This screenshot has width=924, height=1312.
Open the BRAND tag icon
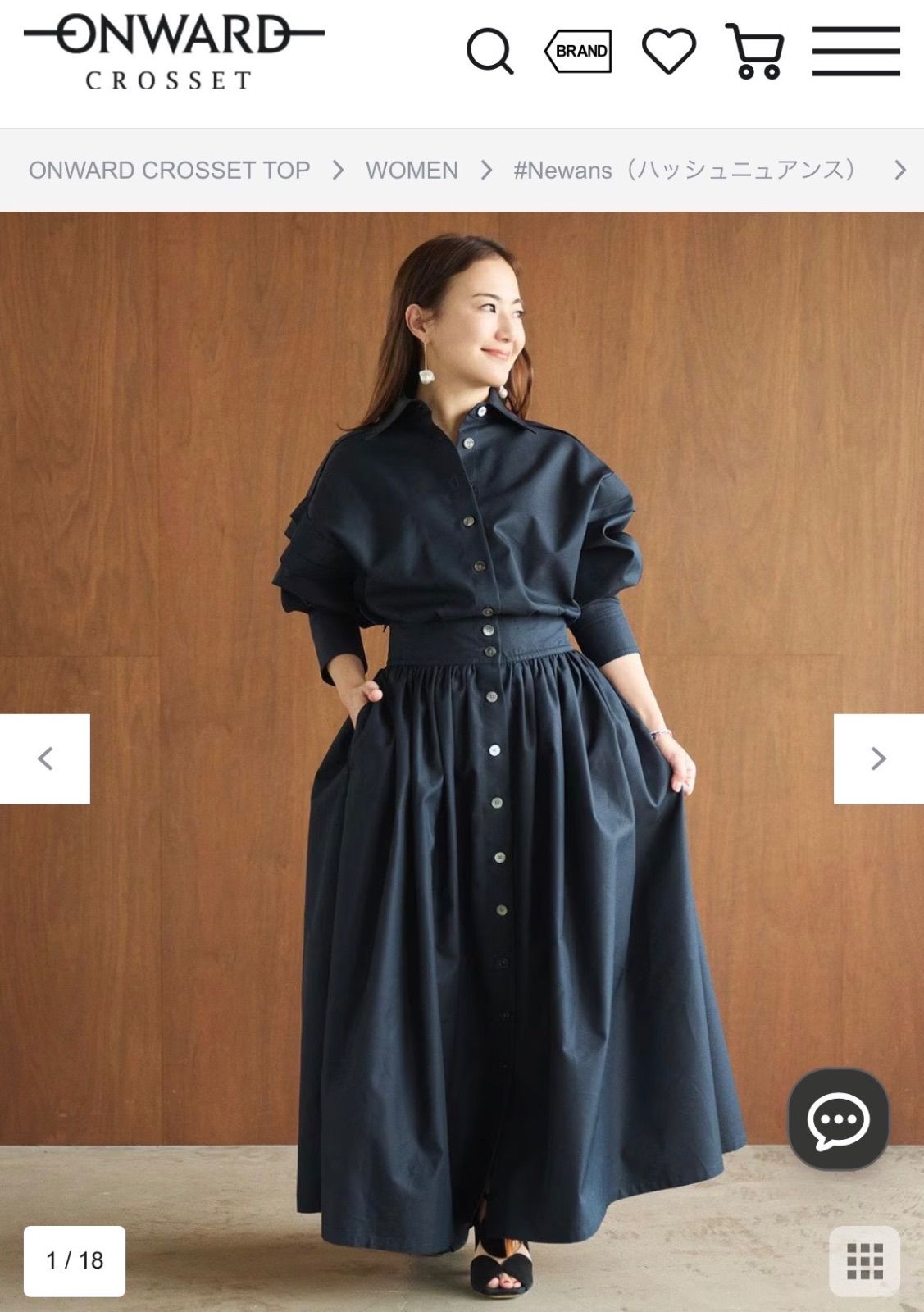579,51
